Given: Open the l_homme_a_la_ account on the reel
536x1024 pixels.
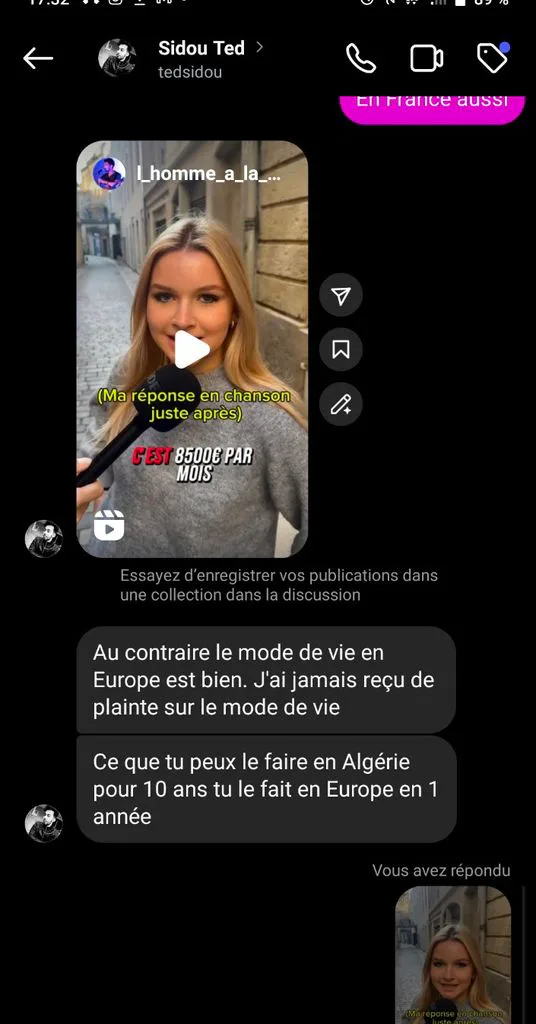Looking at the screenshot, I should click(209, 174).
